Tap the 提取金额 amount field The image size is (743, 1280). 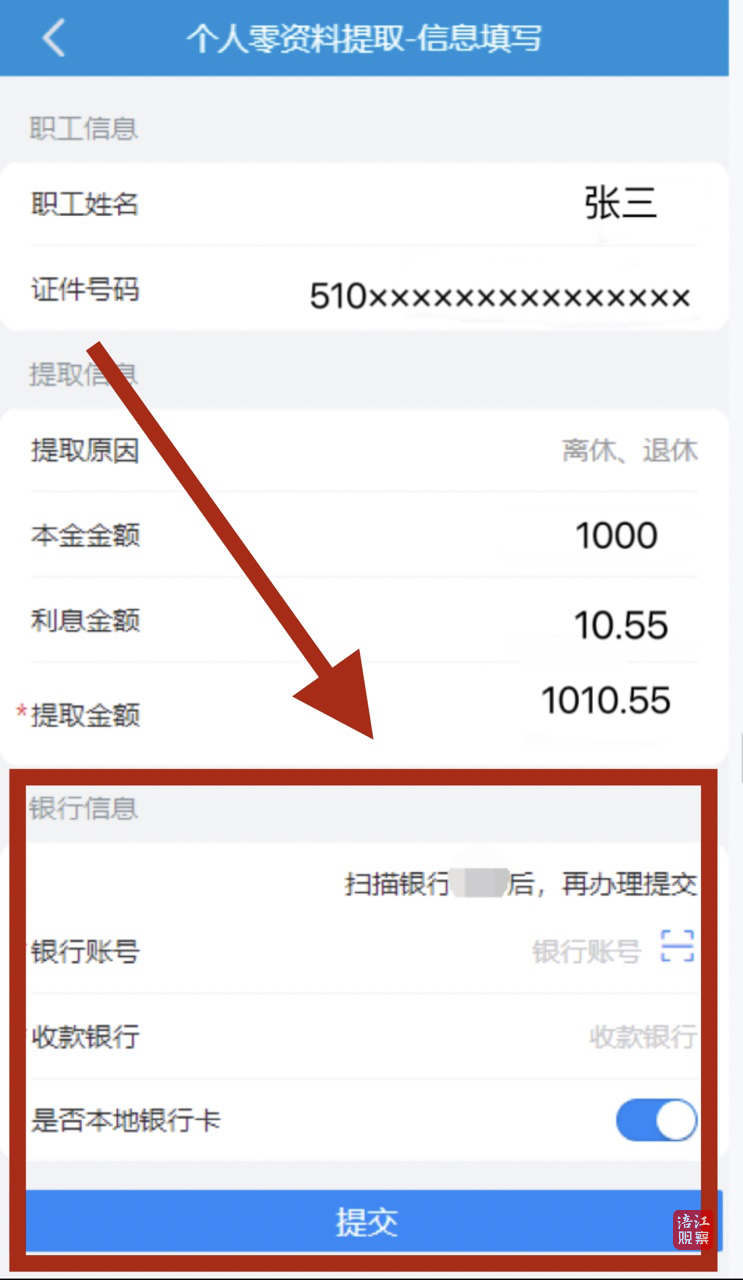click(605, 701)
